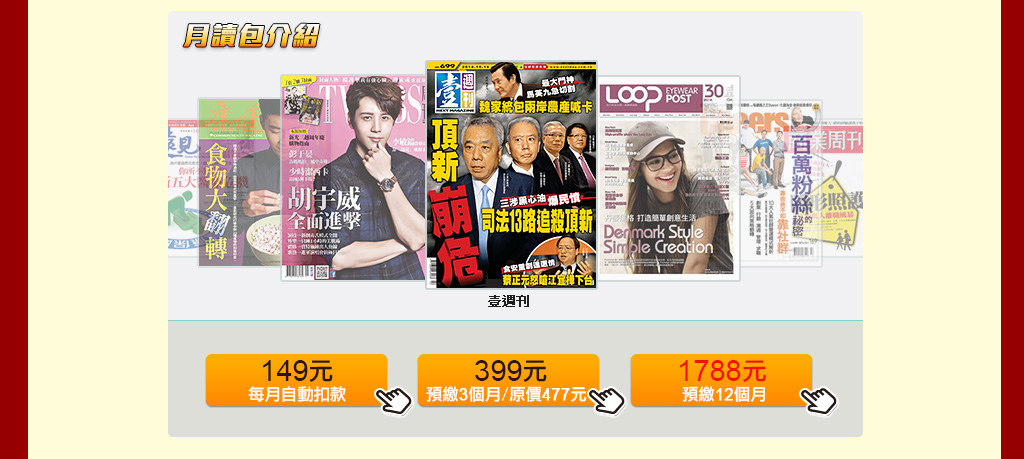This screenshot has height=459, width=1024.
Task: View the LOOP Eyewear Post cover
Action: coord(667,178)
